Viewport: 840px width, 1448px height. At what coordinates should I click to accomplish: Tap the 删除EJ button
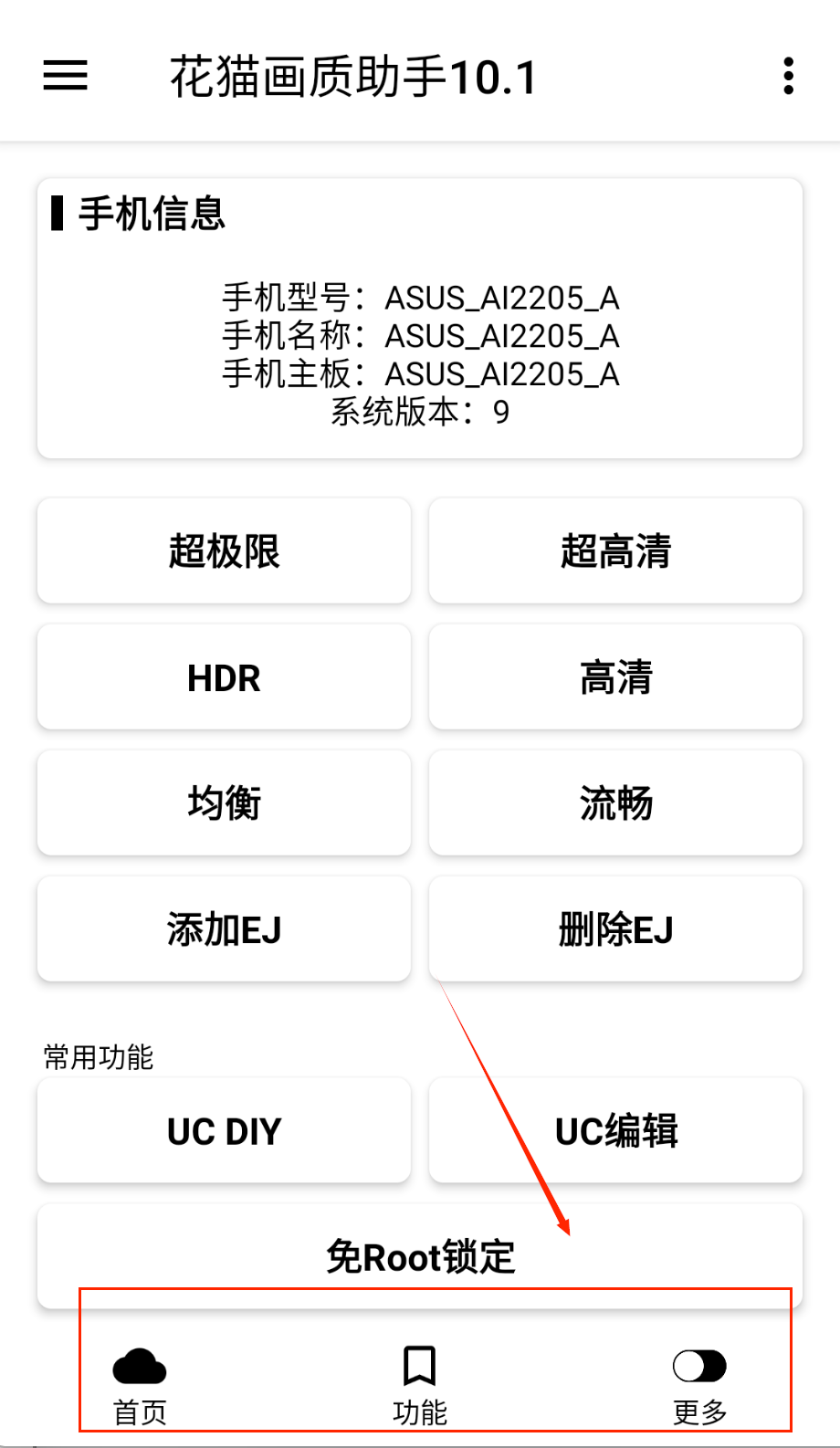point(615,929)
